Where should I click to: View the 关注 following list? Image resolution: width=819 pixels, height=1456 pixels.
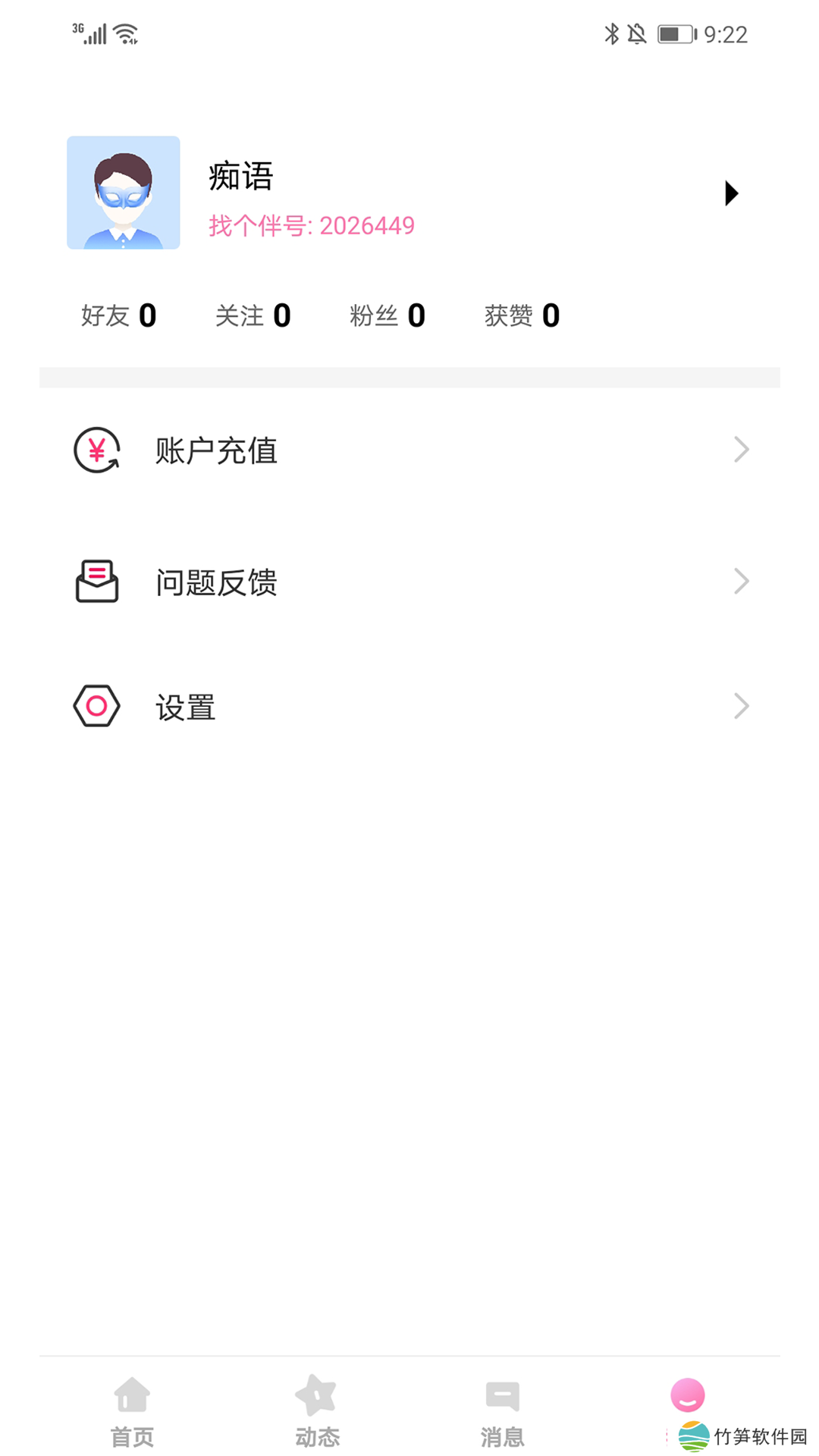tap(253, 315)
